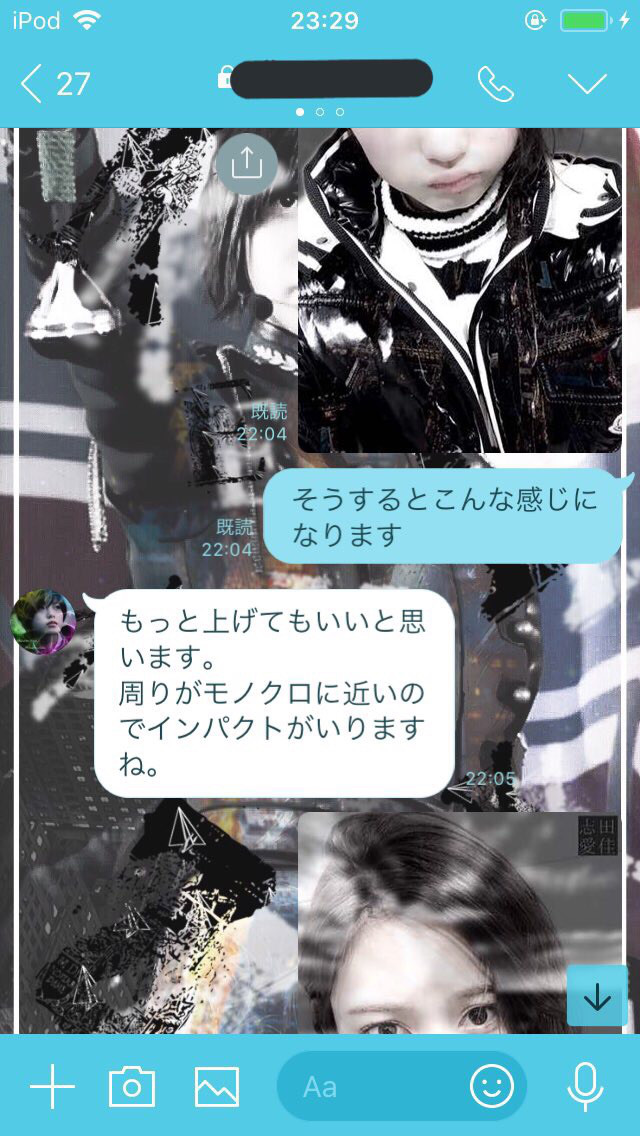Pick an image from the gallery
Viewport: 640px width, 1136px height.
[217, 1086]
